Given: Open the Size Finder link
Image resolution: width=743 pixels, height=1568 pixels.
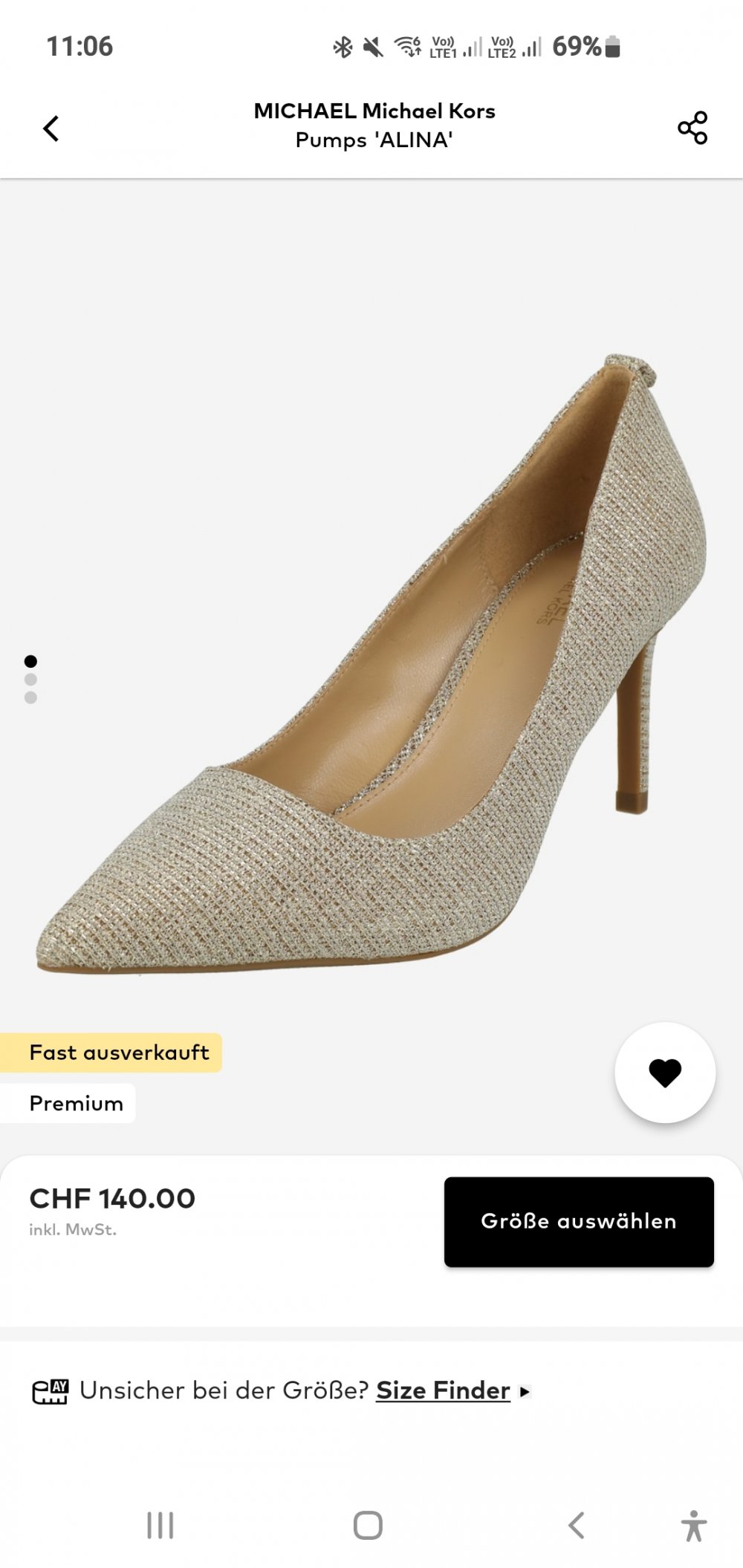Looking at the screenshot, I should point(443,1390).
